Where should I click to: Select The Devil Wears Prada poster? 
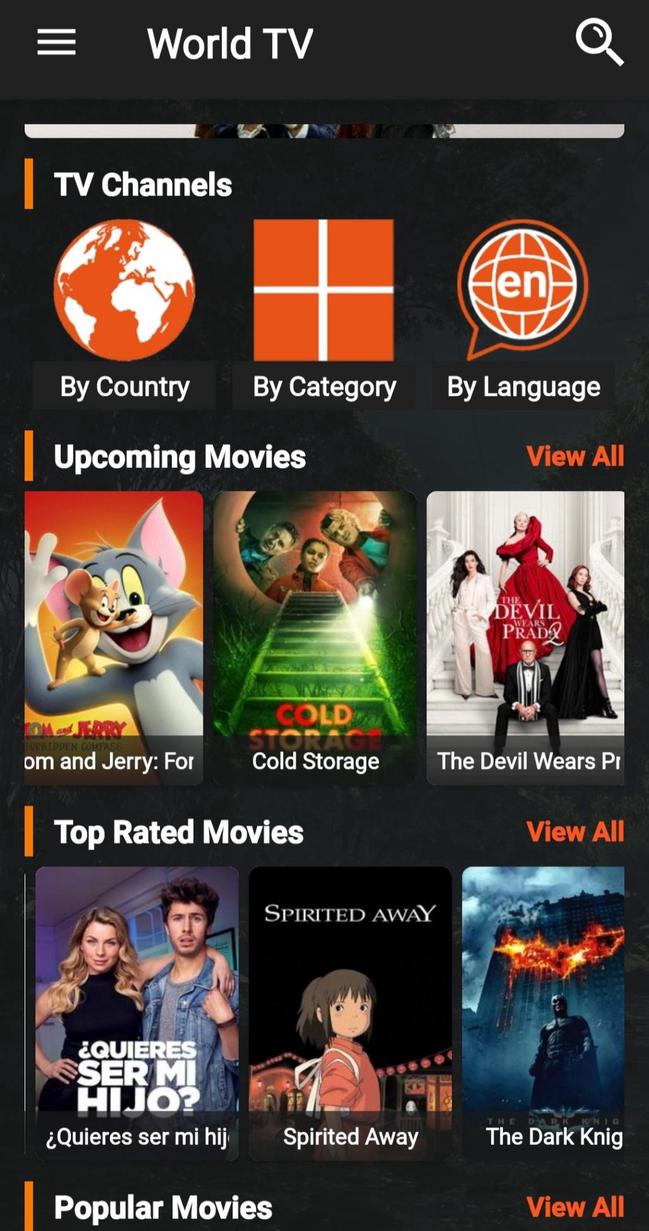point(526,637)
